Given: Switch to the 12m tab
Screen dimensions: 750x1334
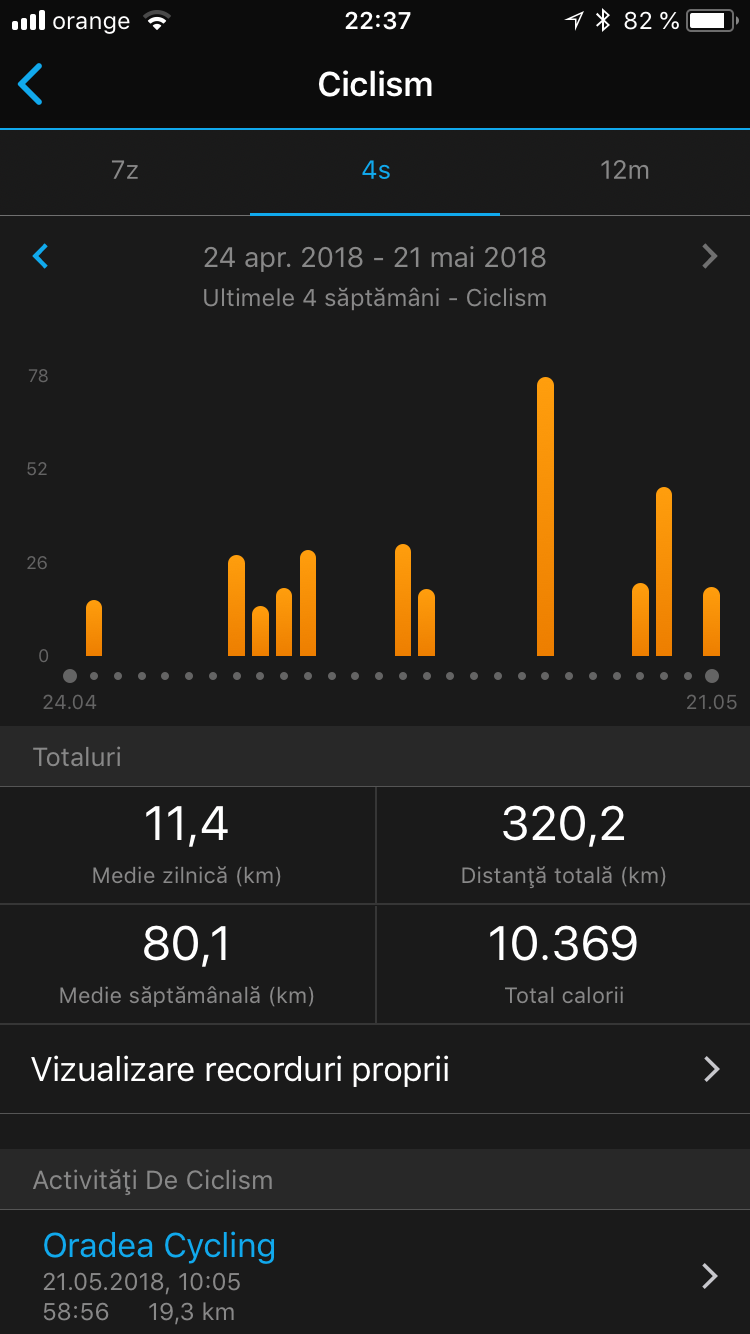Looking at the screenshot, I should point(624,171).
